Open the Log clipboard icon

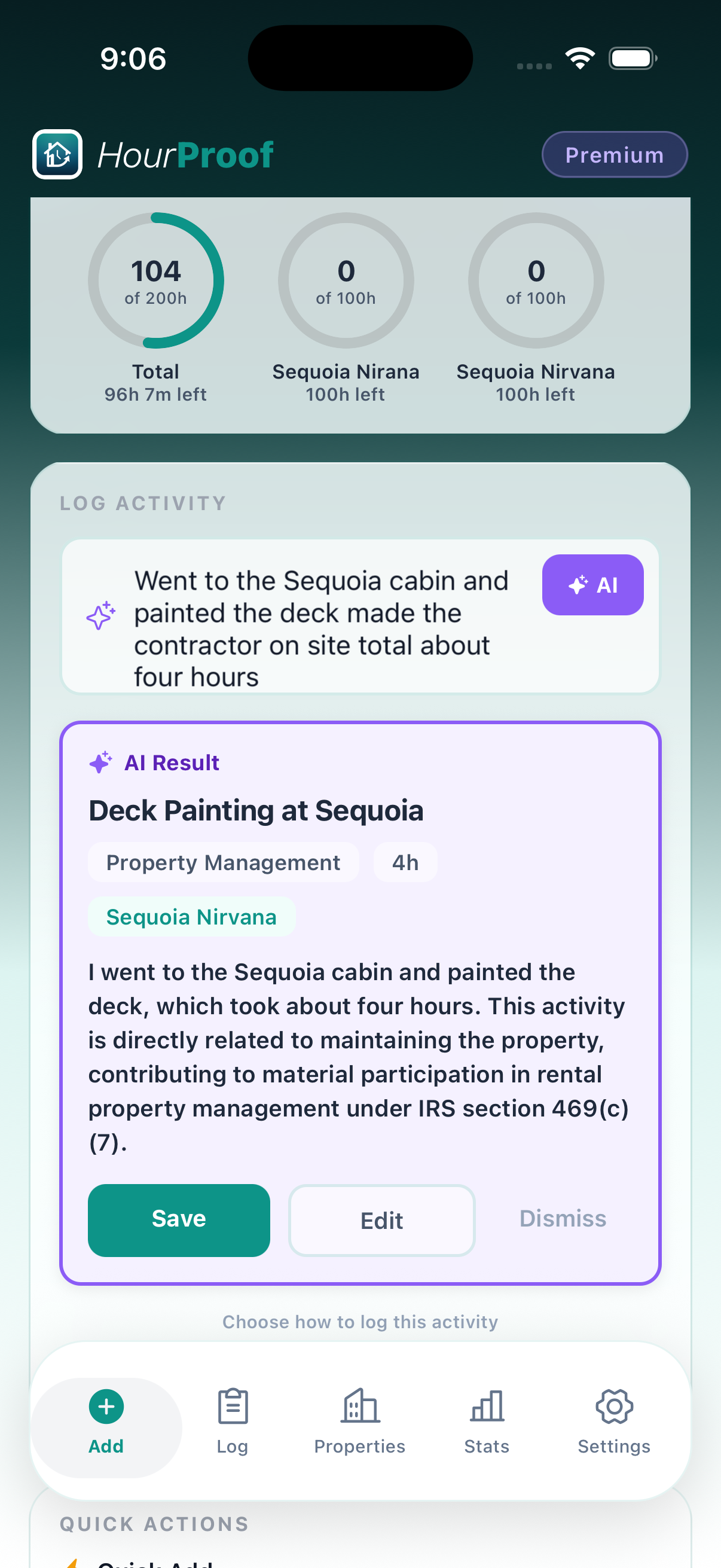tap(232, 1407)
